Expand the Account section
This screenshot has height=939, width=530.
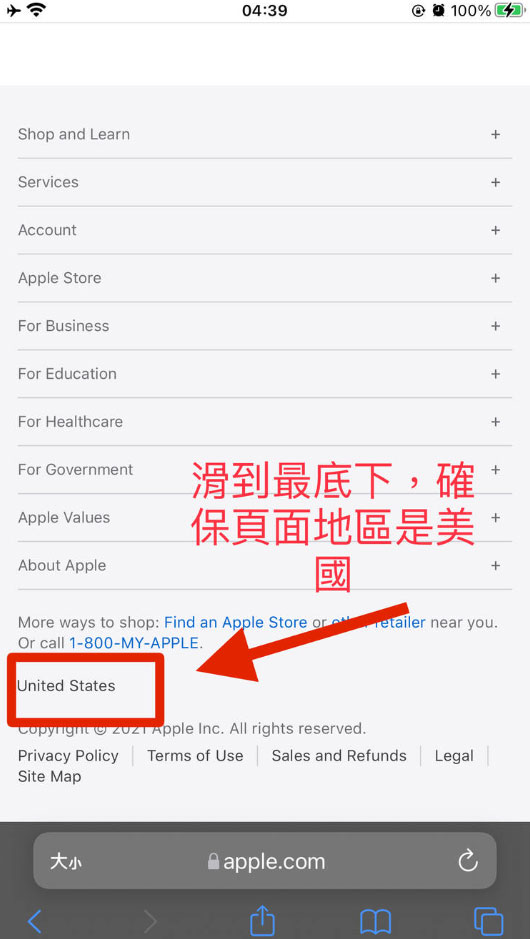[x=265, y=230]
